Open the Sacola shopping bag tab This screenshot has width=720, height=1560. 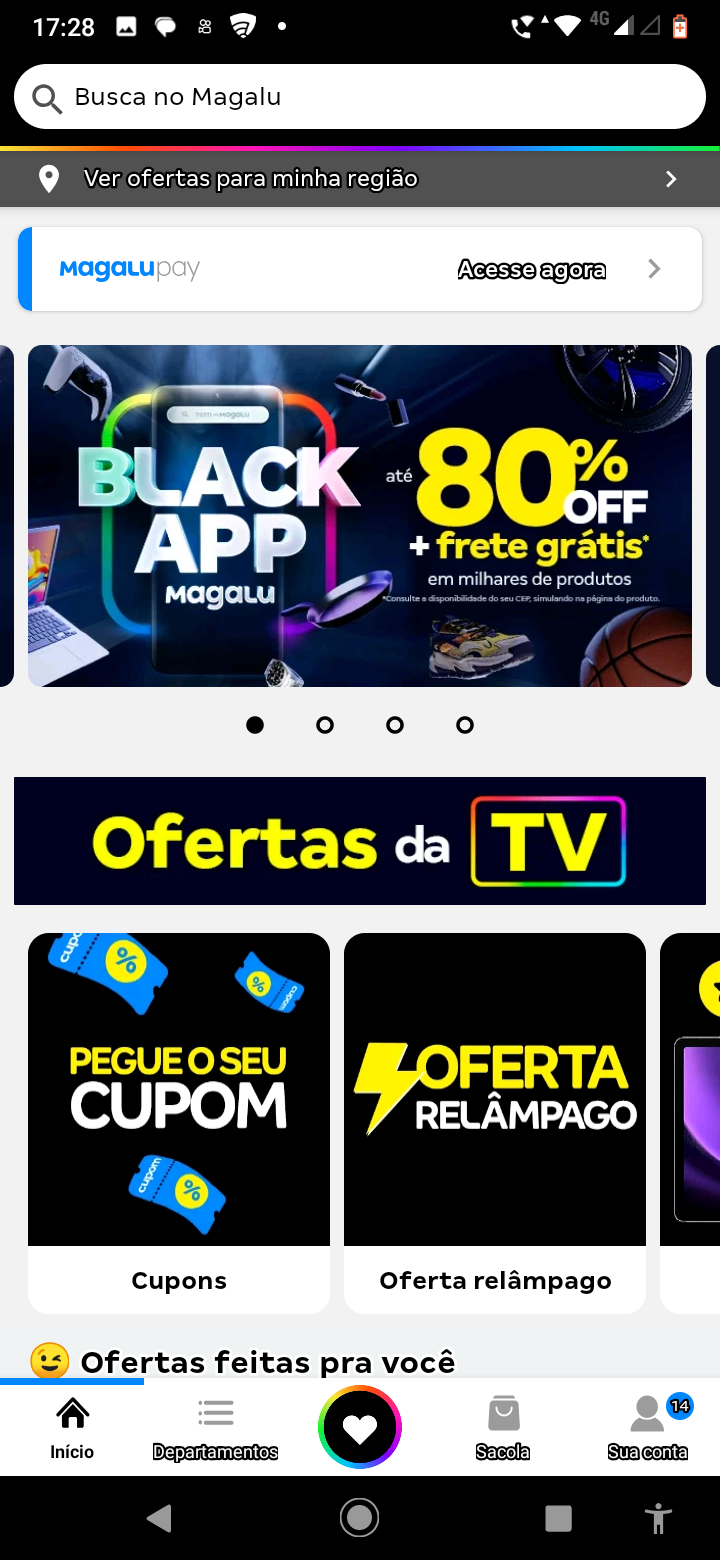(x=503, y=1428)
